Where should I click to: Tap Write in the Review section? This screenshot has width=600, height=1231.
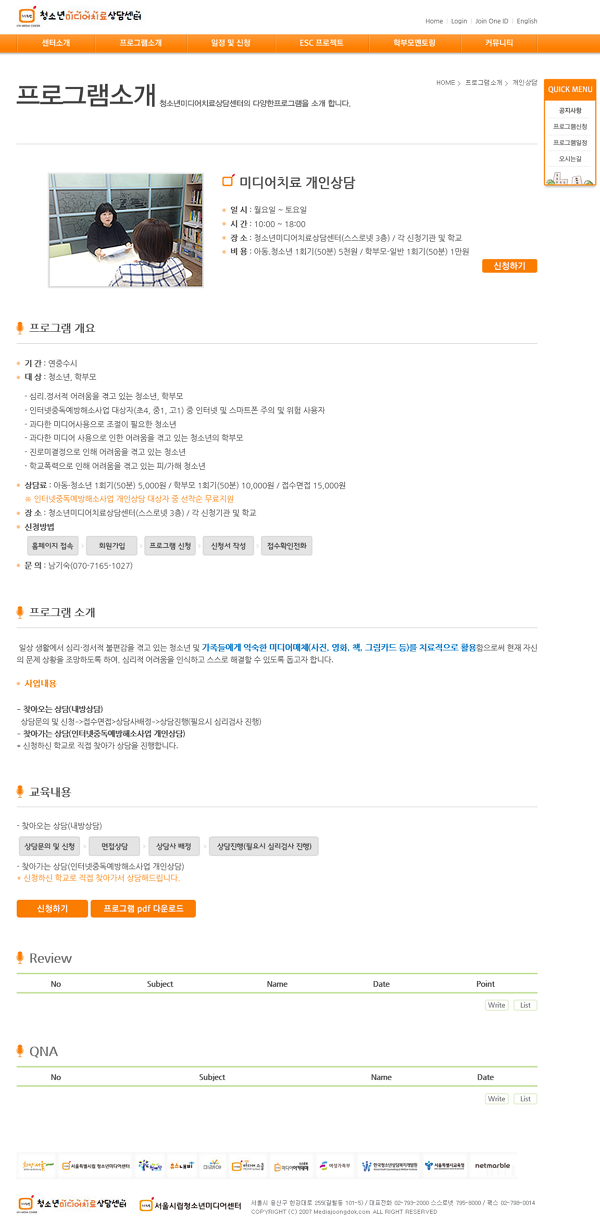point(496,1005)
